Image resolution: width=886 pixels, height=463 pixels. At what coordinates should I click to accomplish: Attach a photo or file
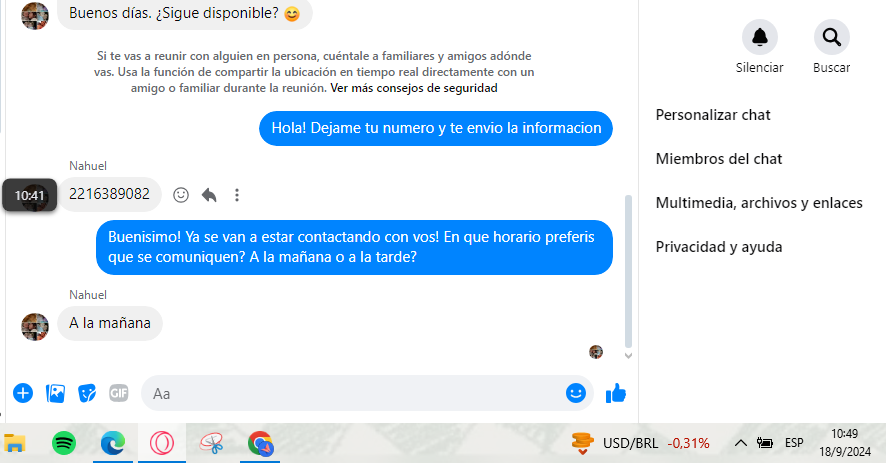coord(55,393)
